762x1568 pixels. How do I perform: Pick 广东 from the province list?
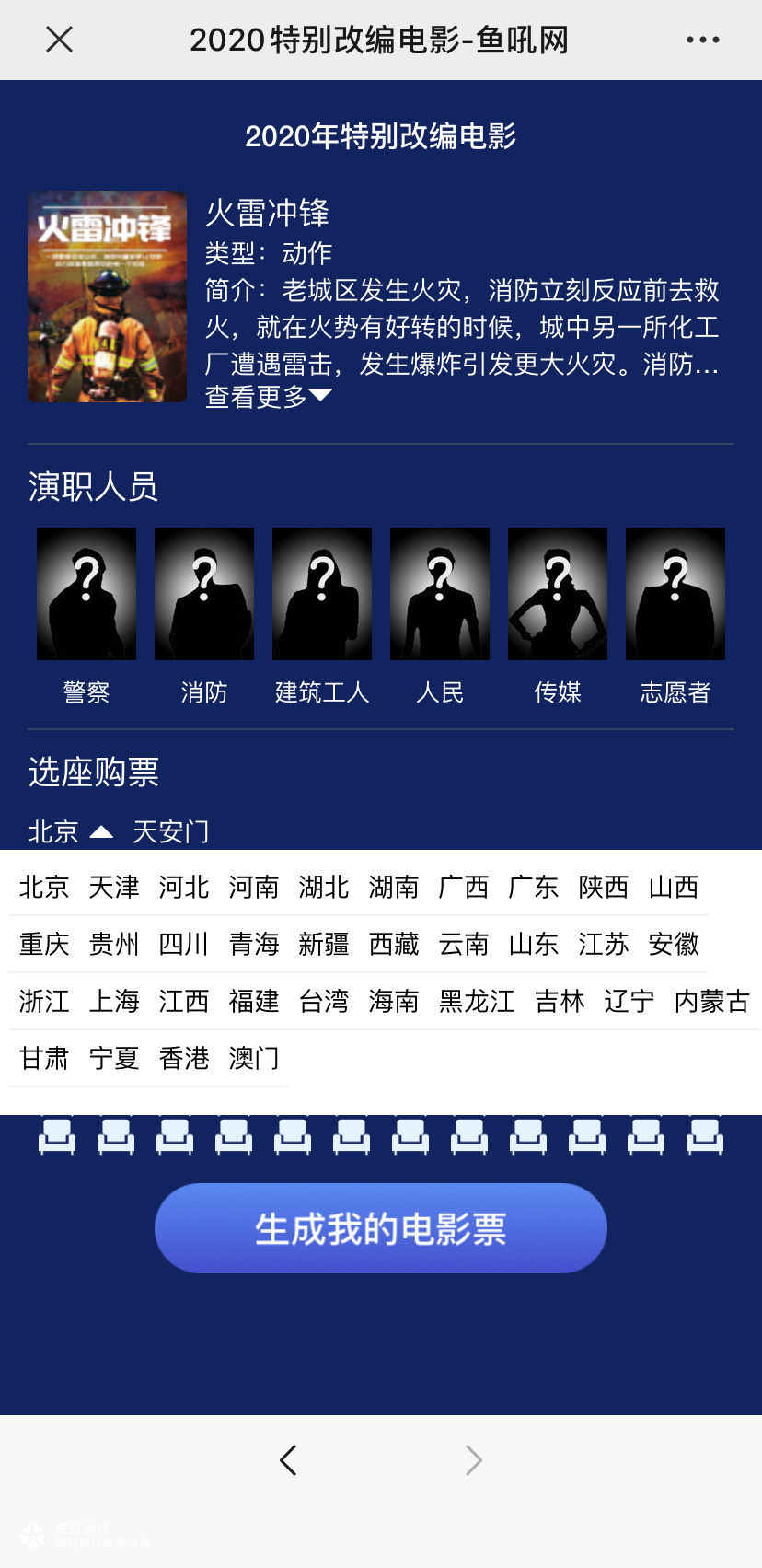click(534, 888)
